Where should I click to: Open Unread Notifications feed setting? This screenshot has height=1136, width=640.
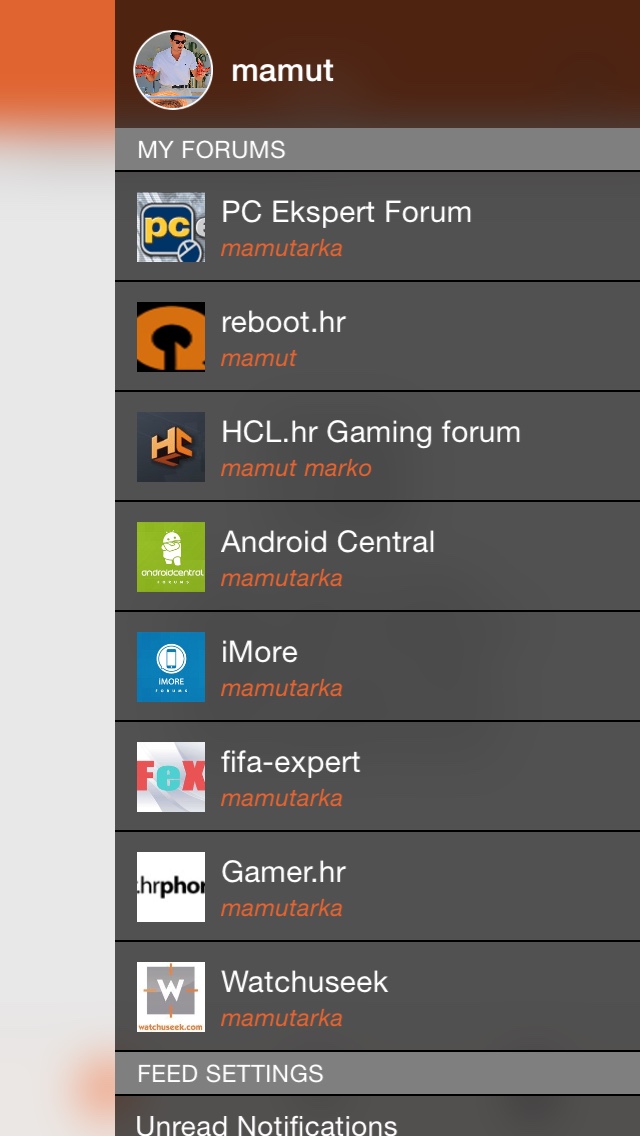(x=267, y=1124)
